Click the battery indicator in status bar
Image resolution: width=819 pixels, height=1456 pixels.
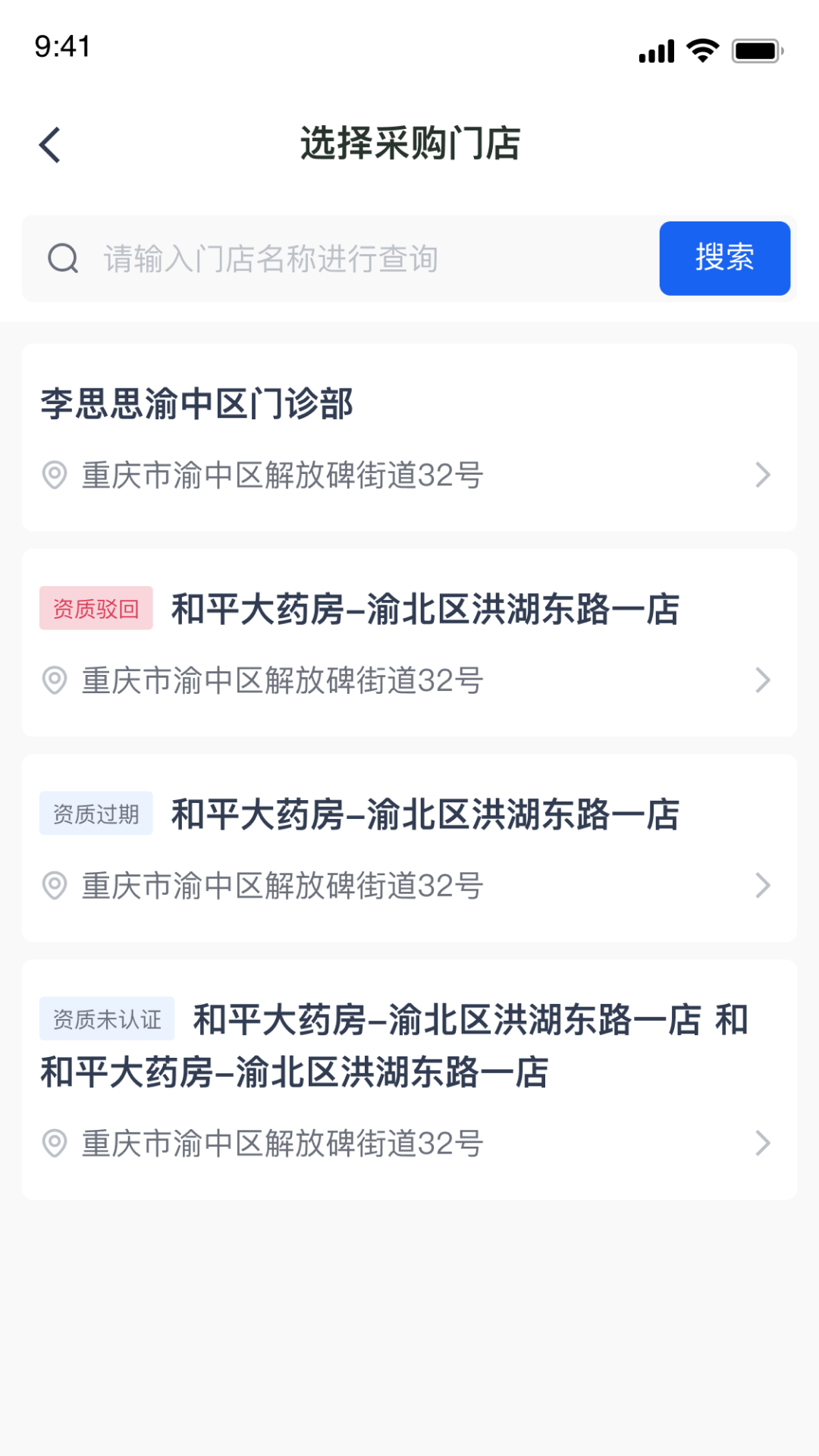756,49
